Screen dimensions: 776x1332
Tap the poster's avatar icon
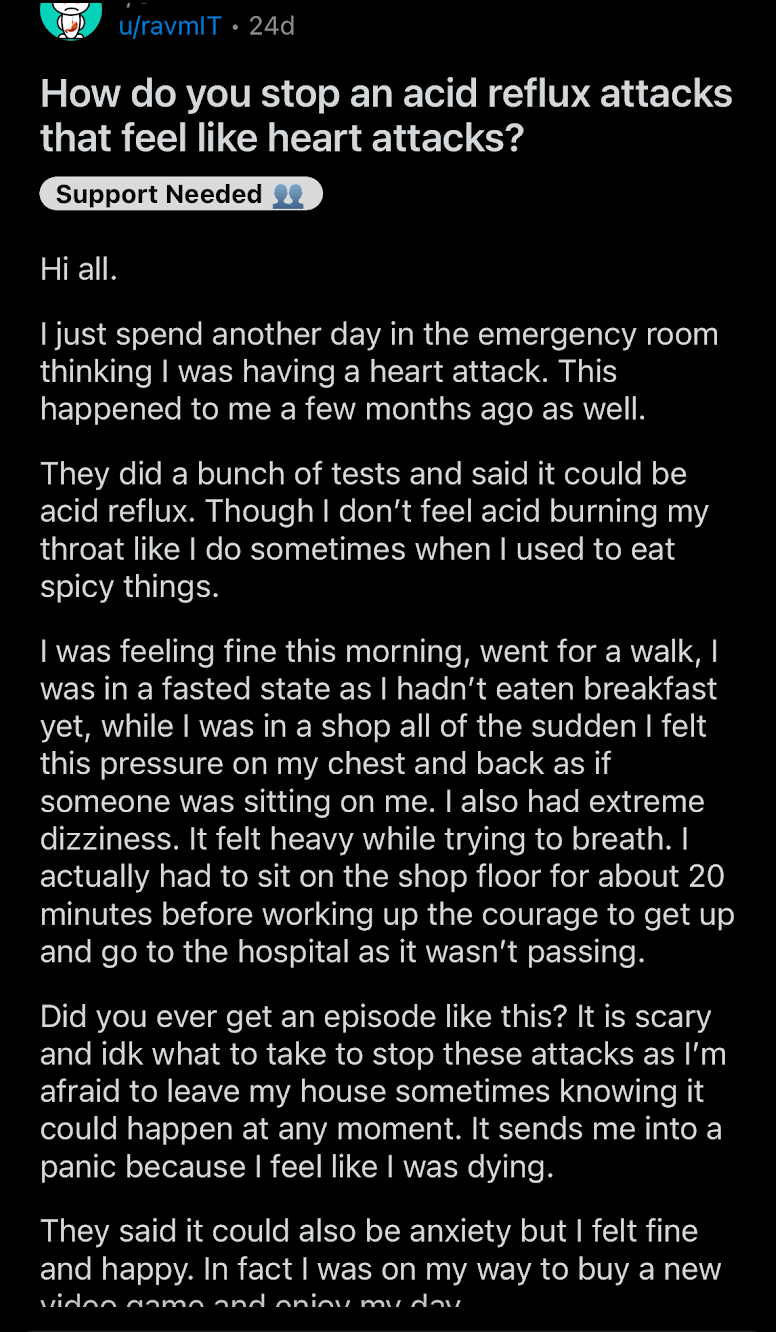pyautogui.click(x=71, y=18)
